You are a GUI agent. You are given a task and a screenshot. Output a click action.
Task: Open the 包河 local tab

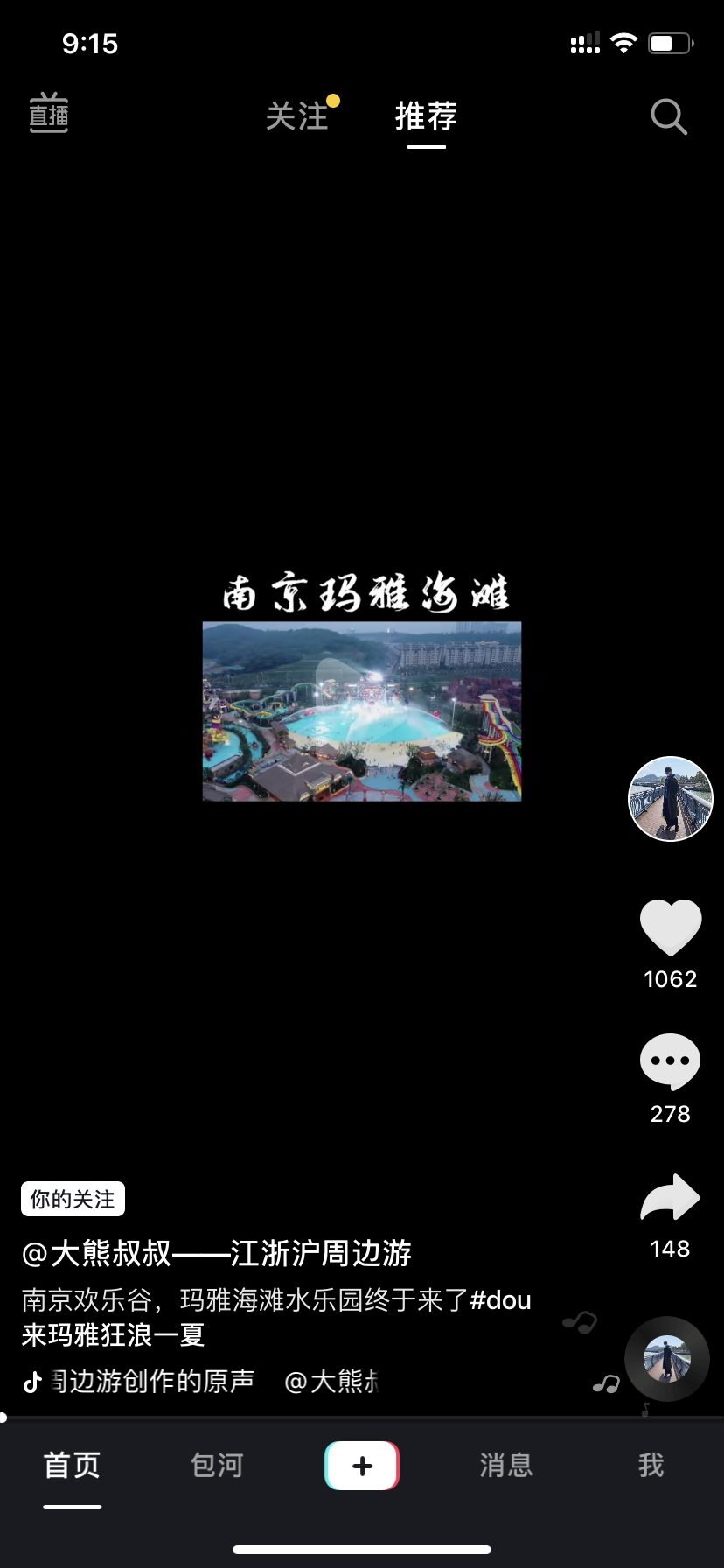click(x=217, y=1466)
